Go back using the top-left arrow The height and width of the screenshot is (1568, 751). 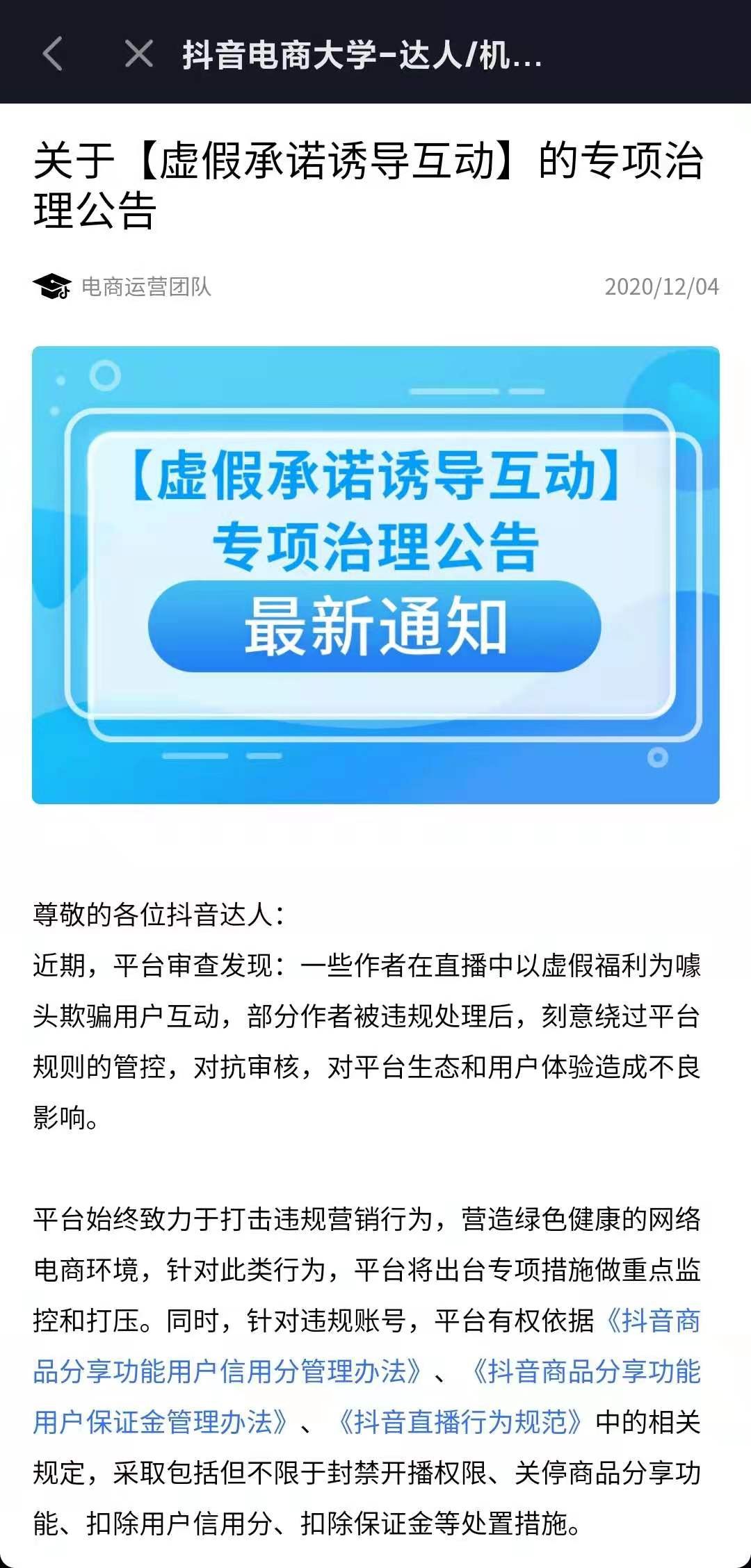coord(53,54)
